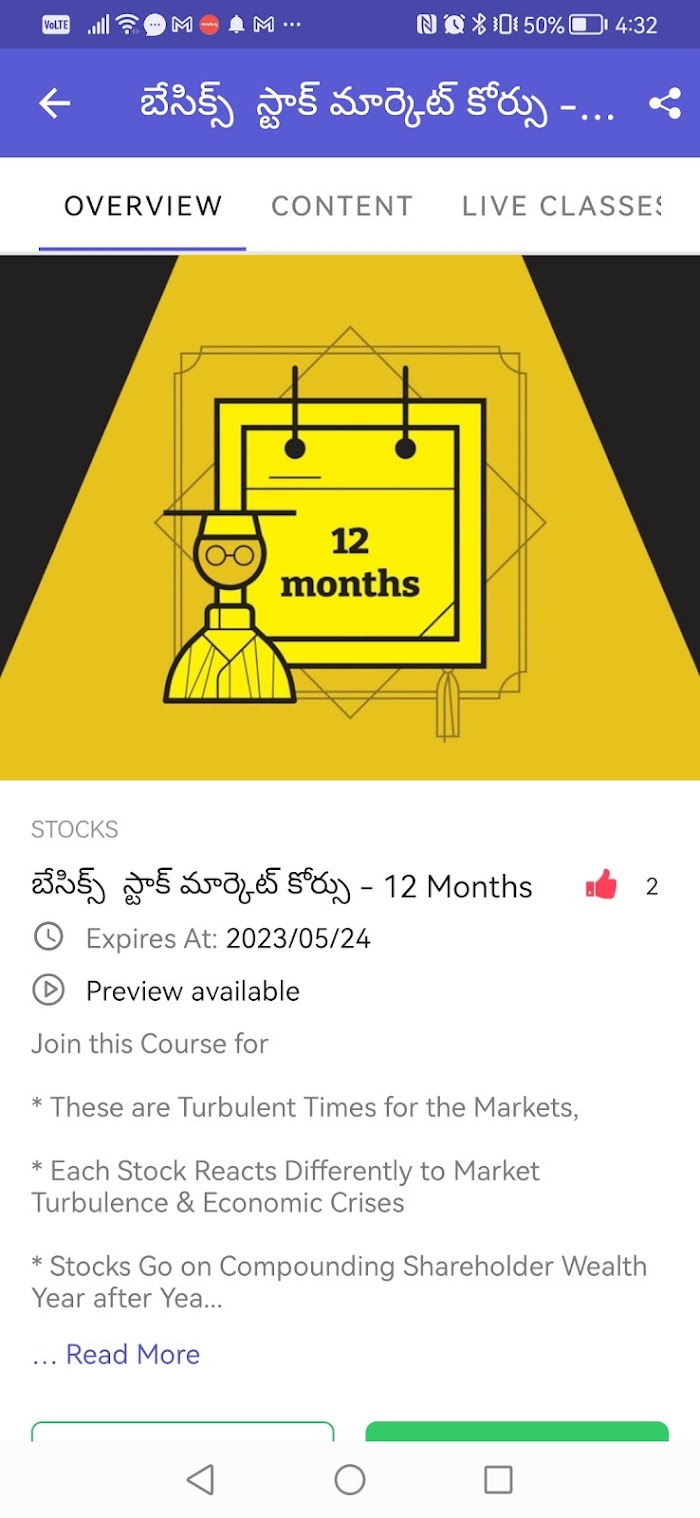The image size is (700, 1518).
Task: Expand description with Read More
Action: pos(133,1354)
